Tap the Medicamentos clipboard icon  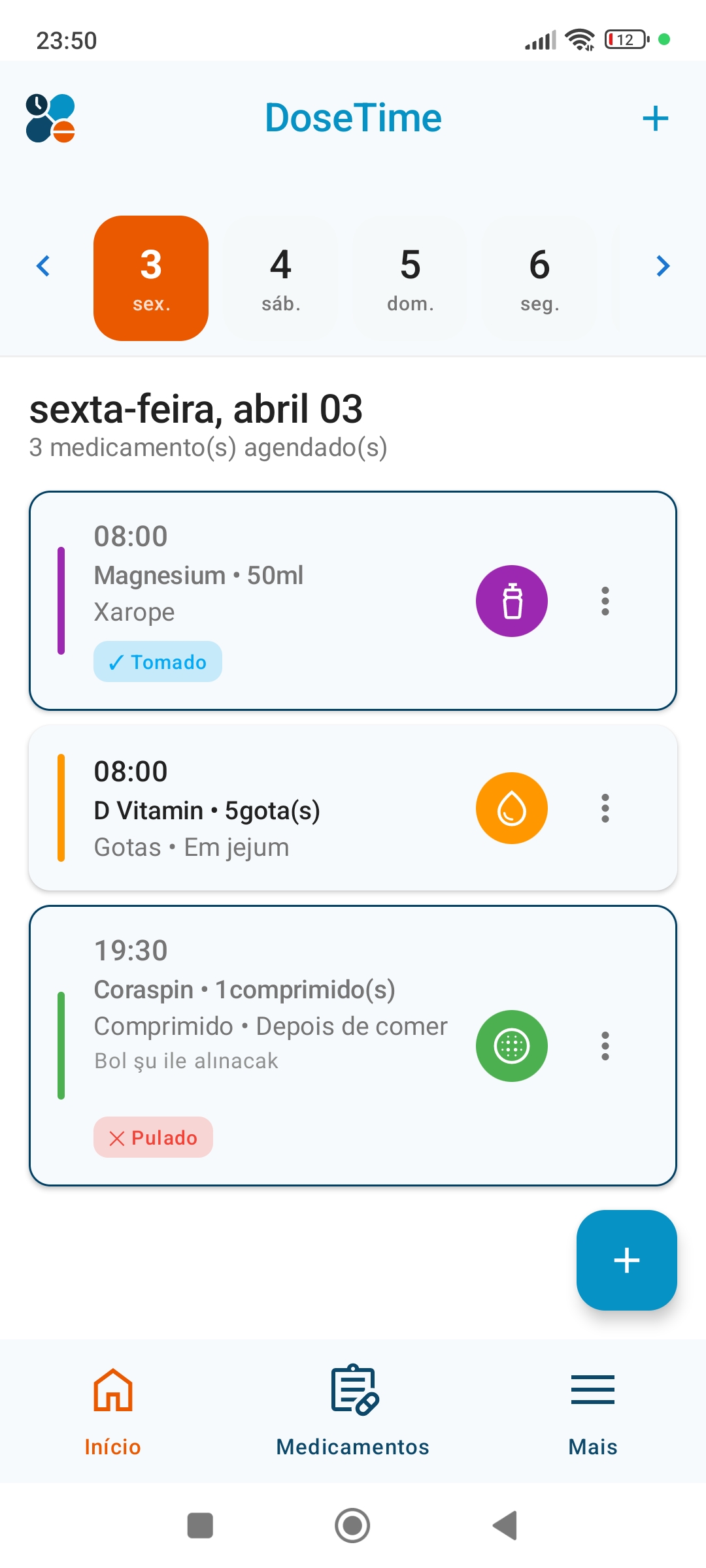point(352,1390)
